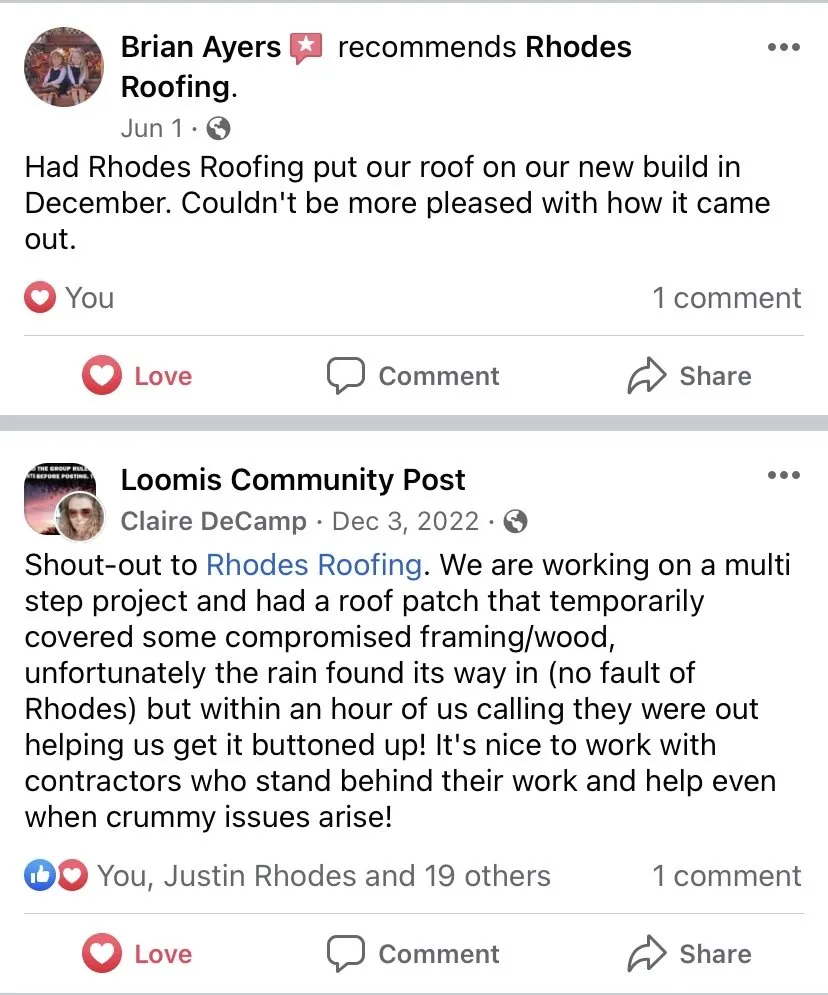
Task: Open Brian Ayers' profile name link
Action: pos(201,47)
